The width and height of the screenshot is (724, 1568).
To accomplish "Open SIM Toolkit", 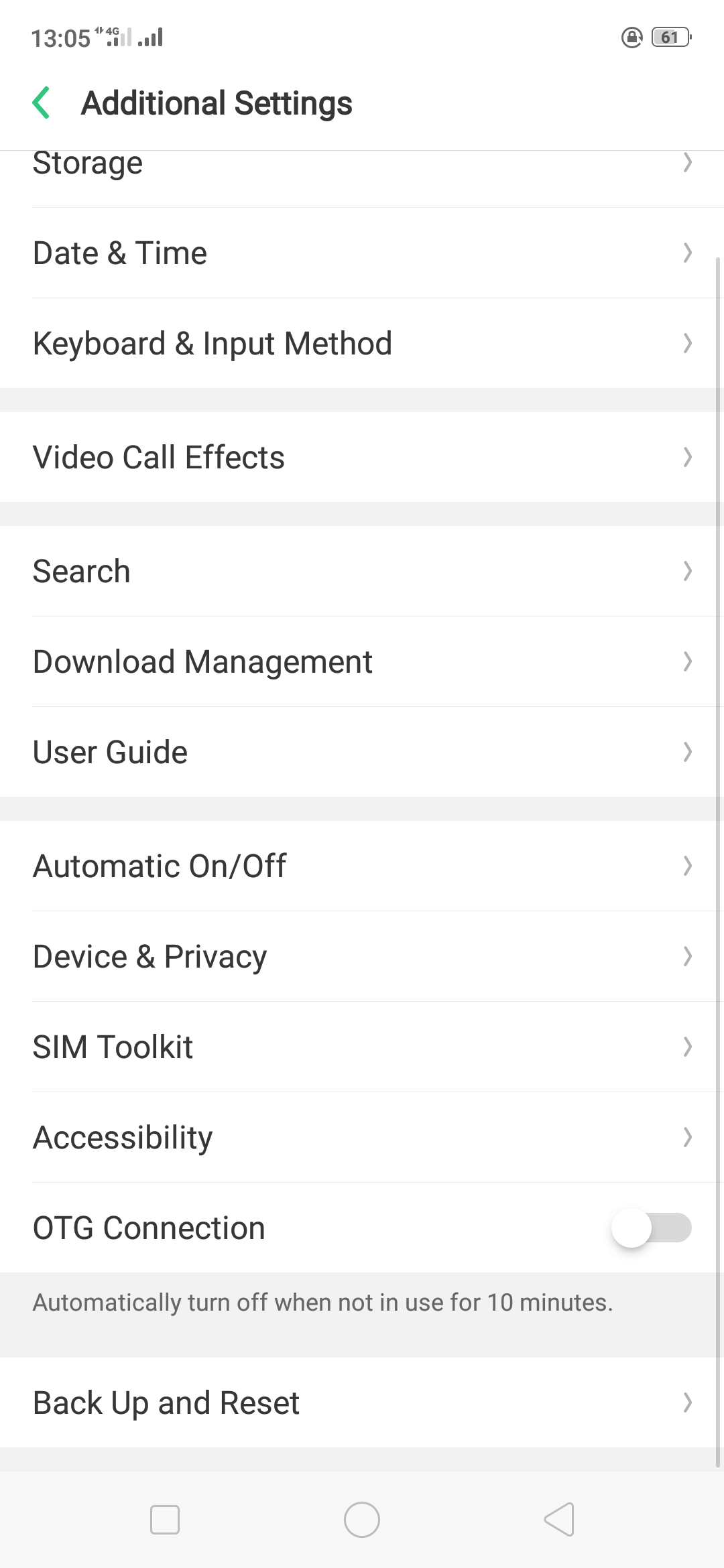I will click(x=362, y=1047).
